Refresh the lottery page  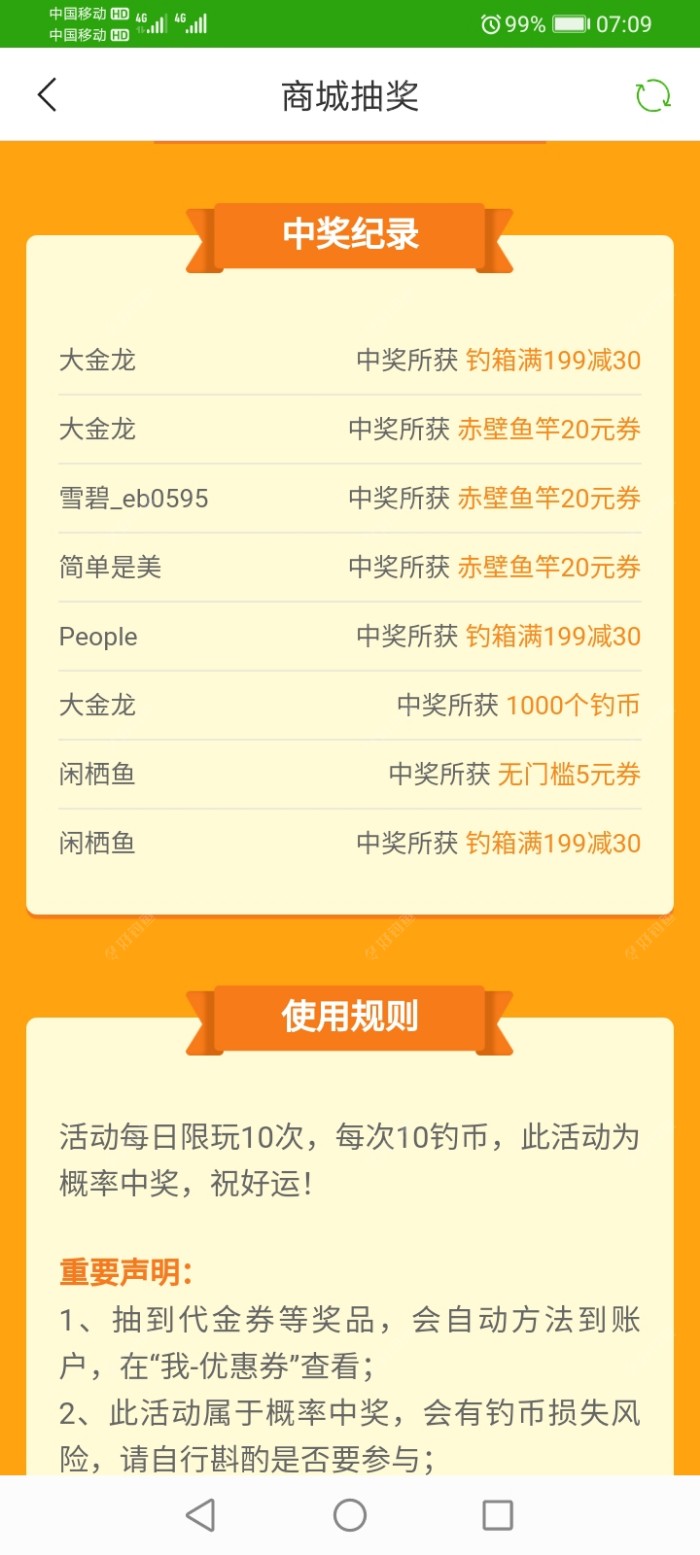pyautogui.click(x=653, y=96)
